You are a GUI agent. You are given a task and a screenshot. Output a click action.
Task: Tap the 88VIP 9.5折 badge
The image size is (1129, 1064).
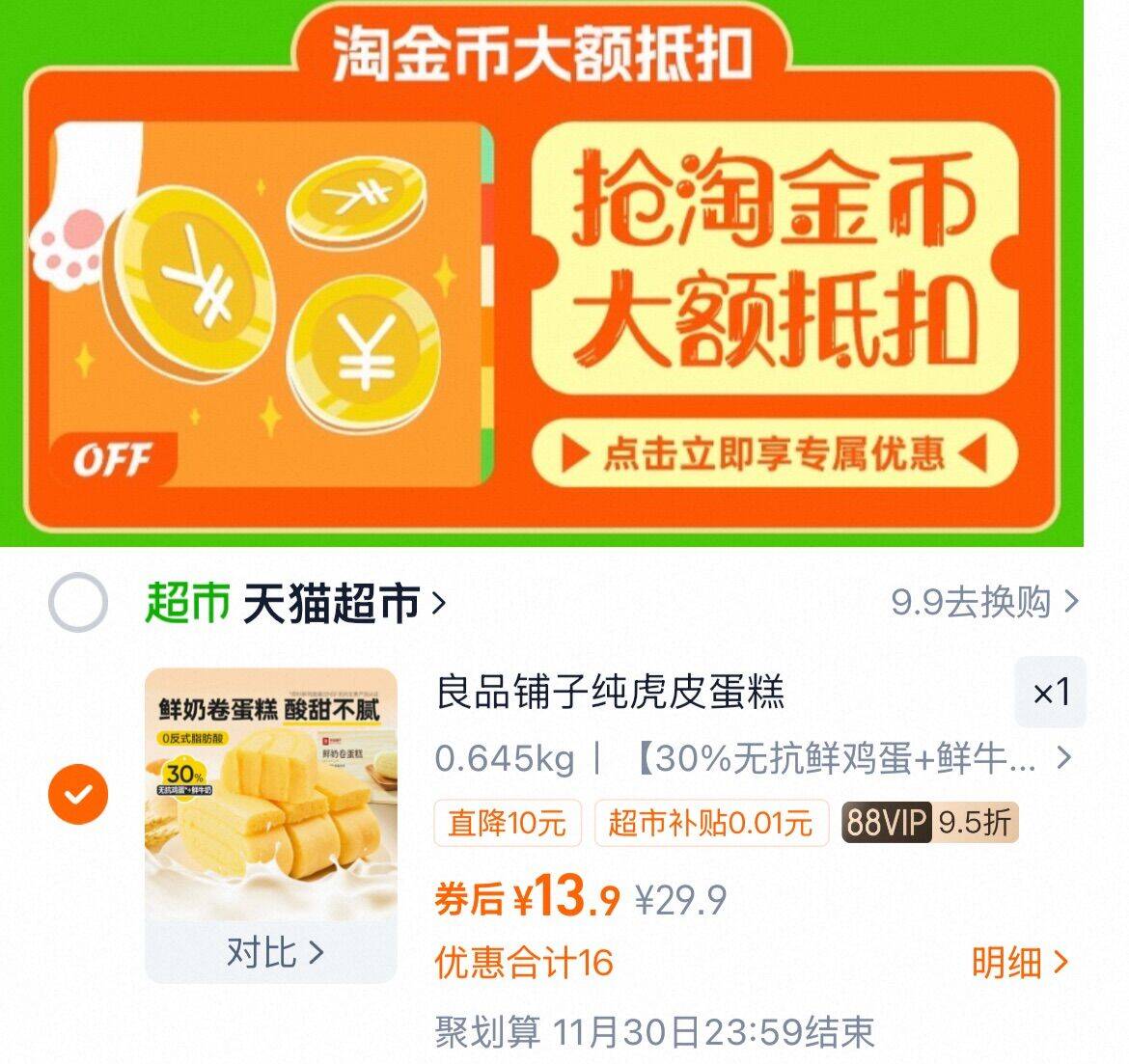point(929,822)
